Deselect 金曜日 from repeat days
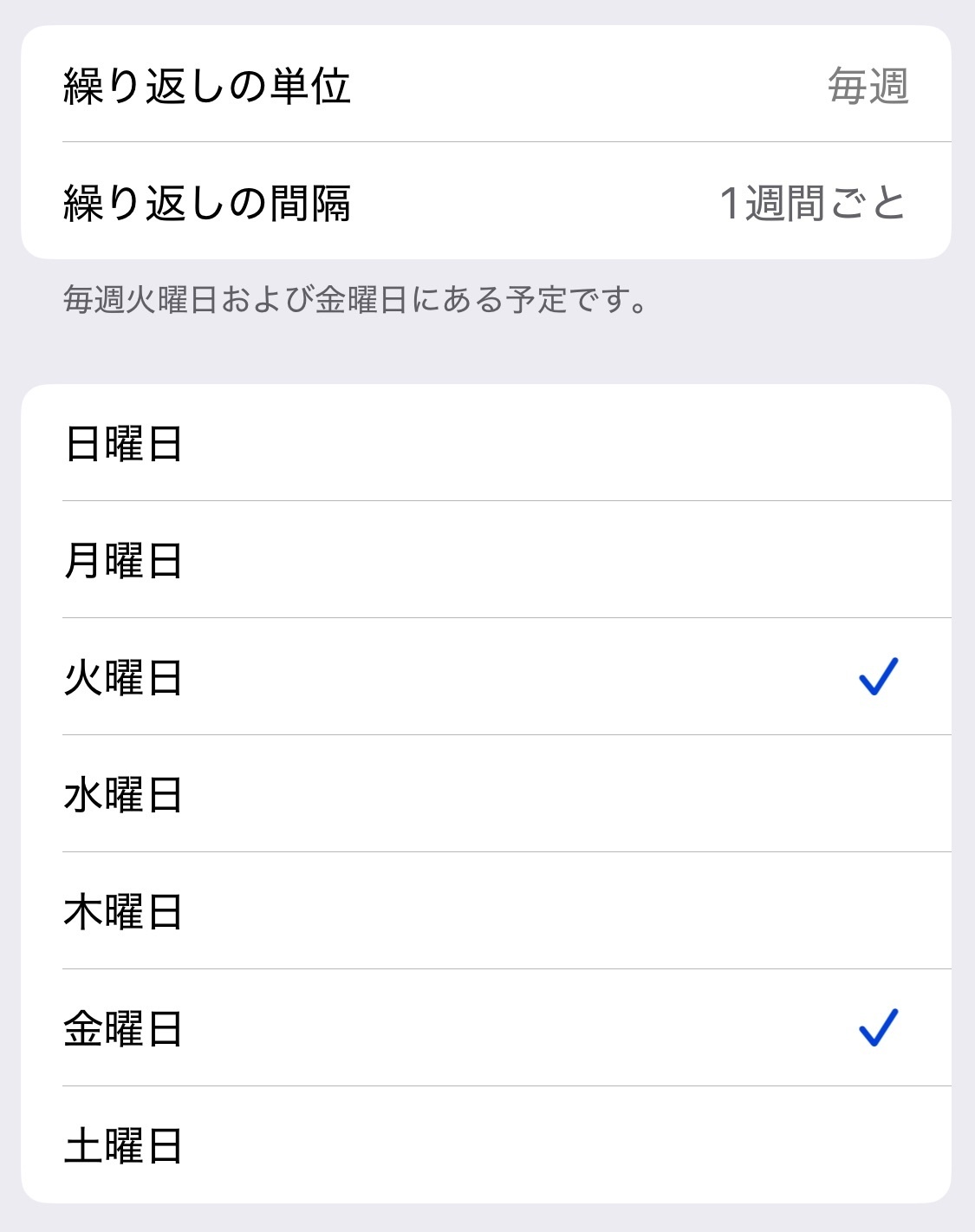Screen dimensions: 975x1232 tap(485, 1028)
